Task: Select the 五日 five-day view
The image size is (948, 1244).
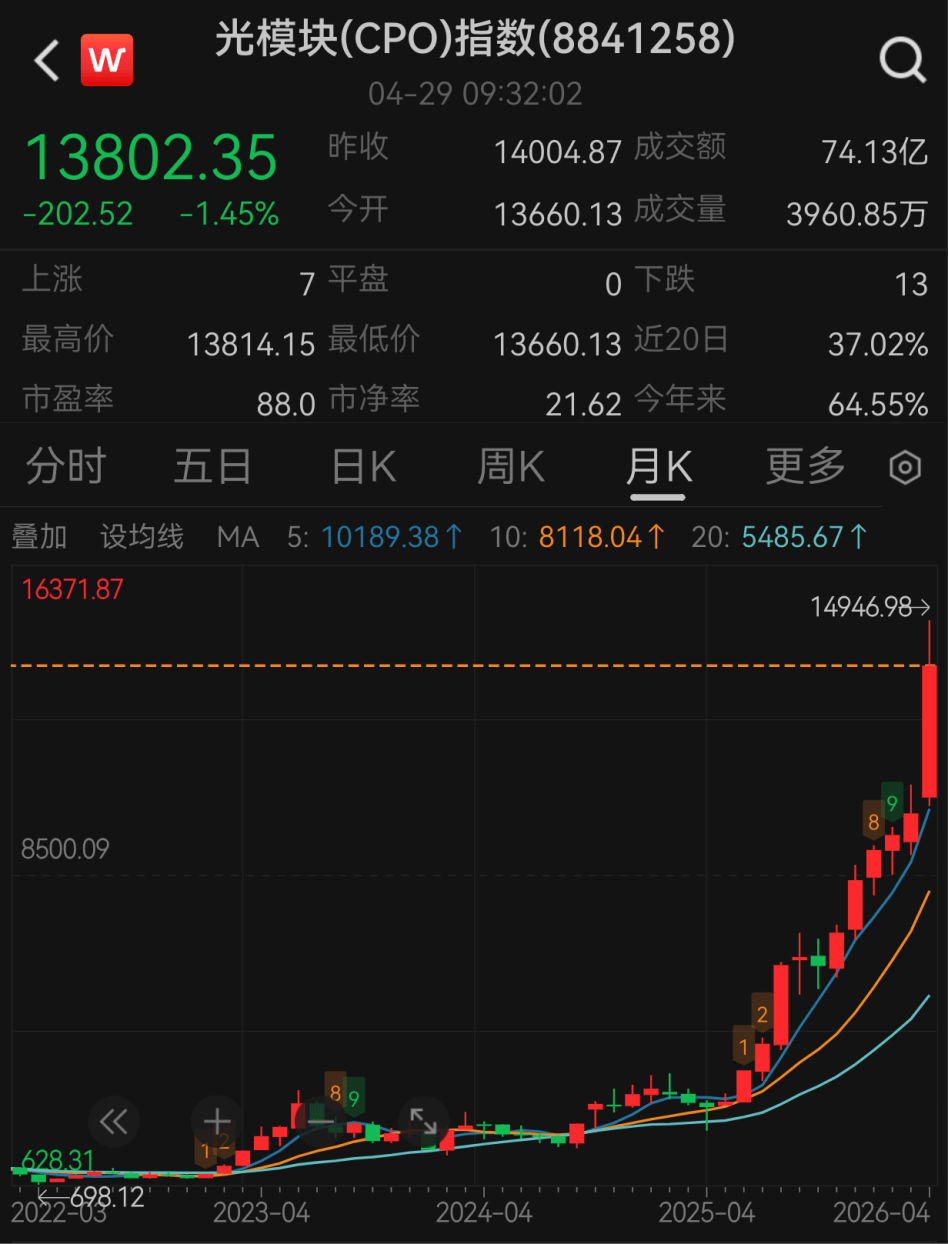Action: [213, 466]
